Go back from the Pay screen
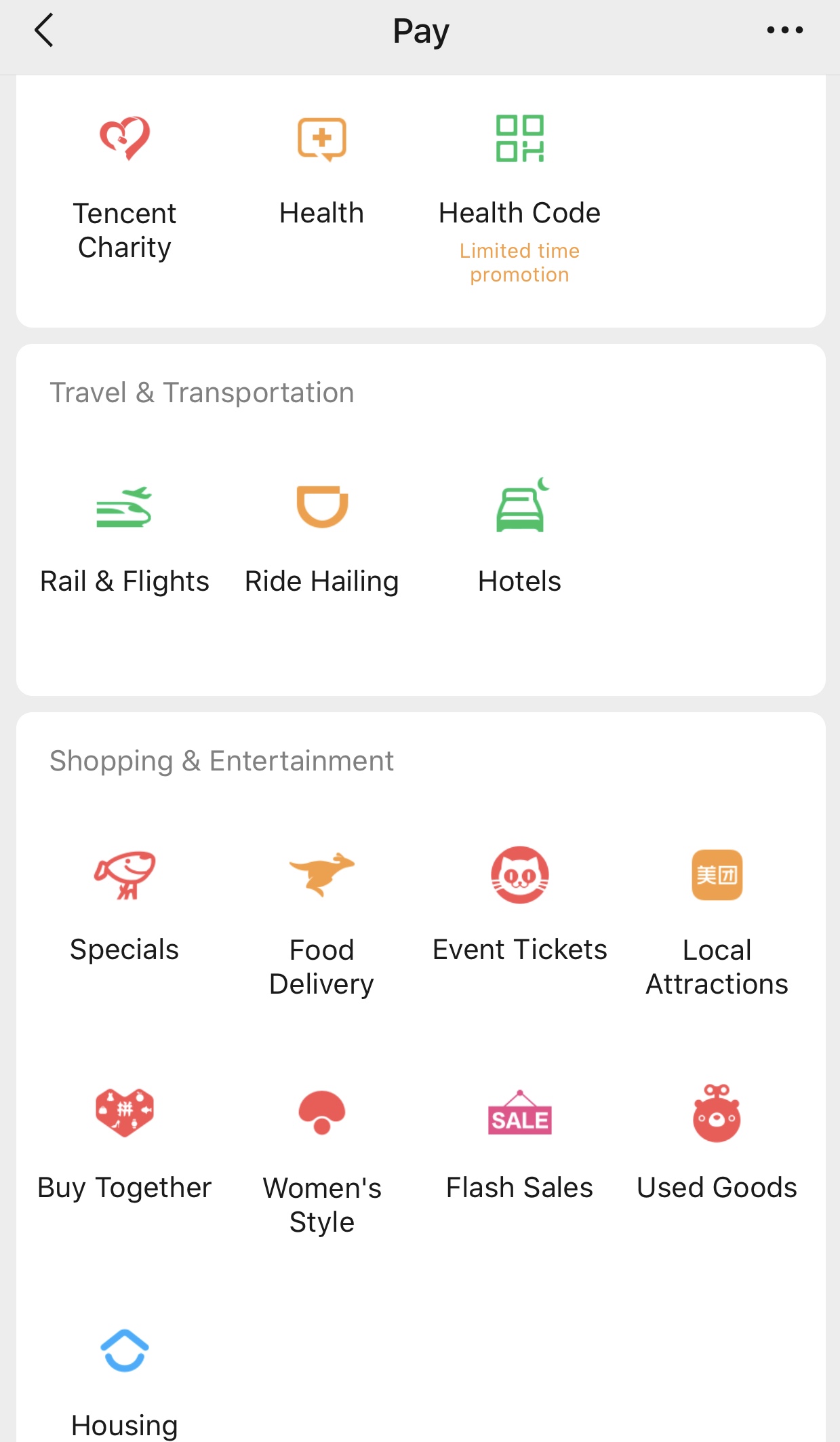 point(45,31)
